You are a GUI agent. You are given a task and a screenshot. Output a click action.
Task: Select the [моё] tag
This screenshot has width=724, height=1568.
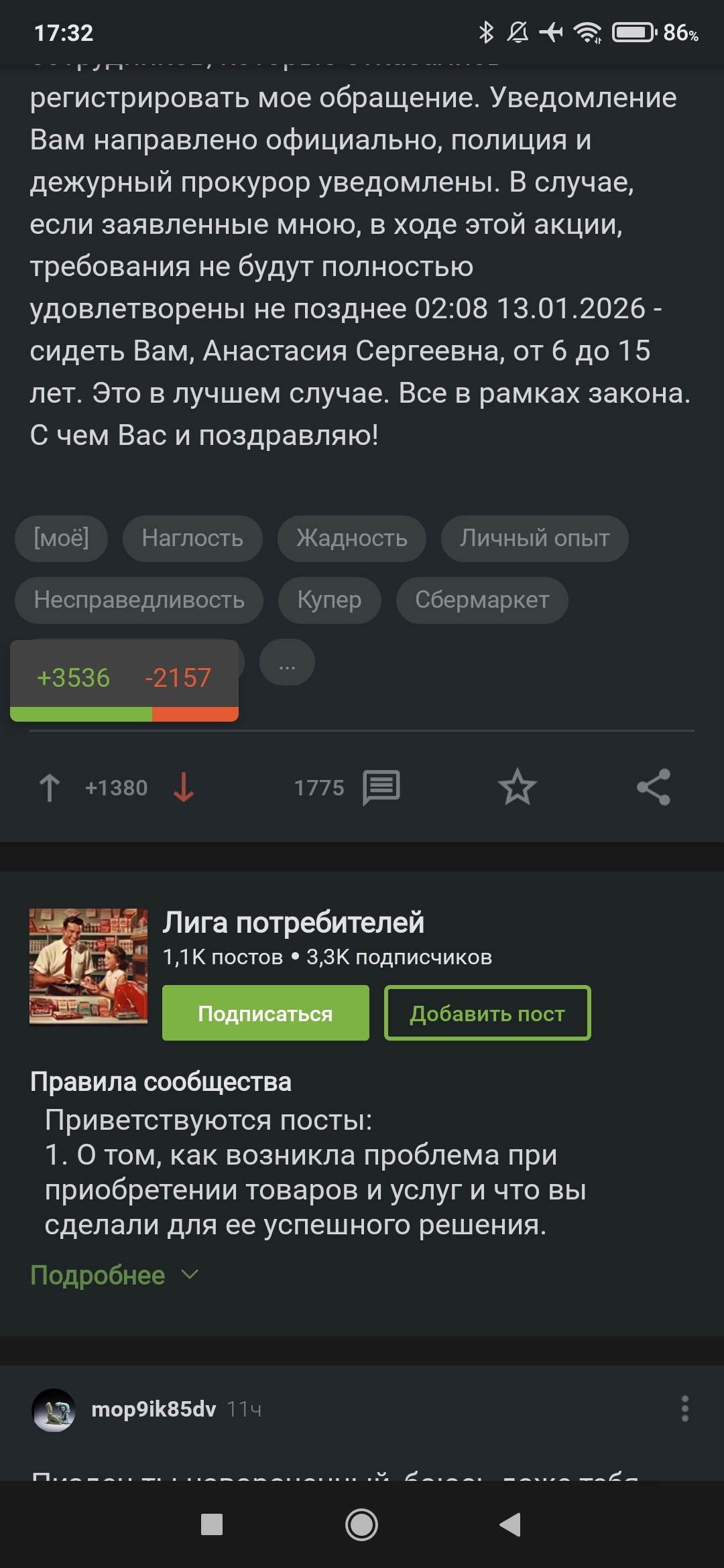61,538
